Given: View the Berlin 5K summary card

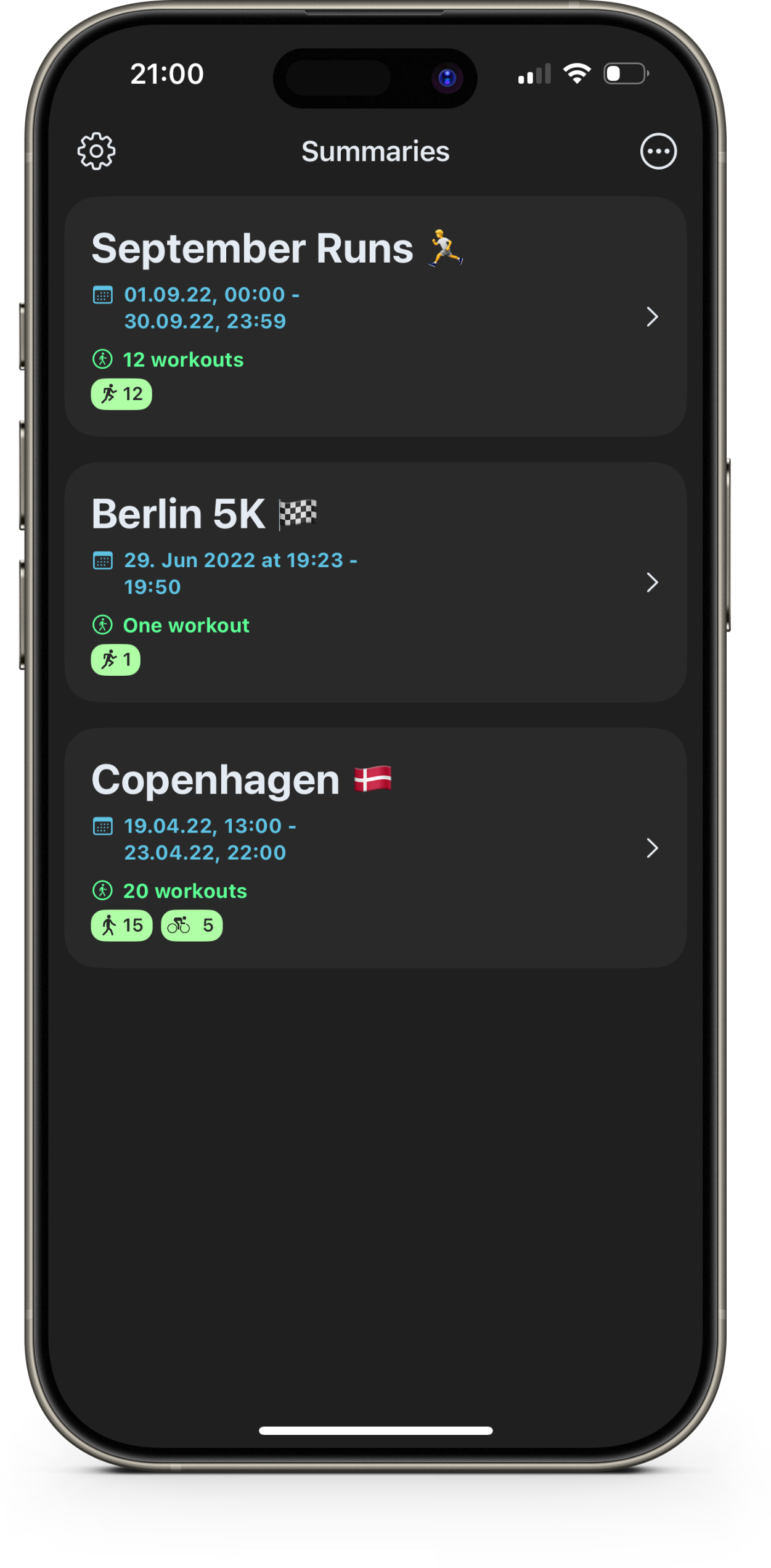Looking at the screenshot, I should [375, 582].
